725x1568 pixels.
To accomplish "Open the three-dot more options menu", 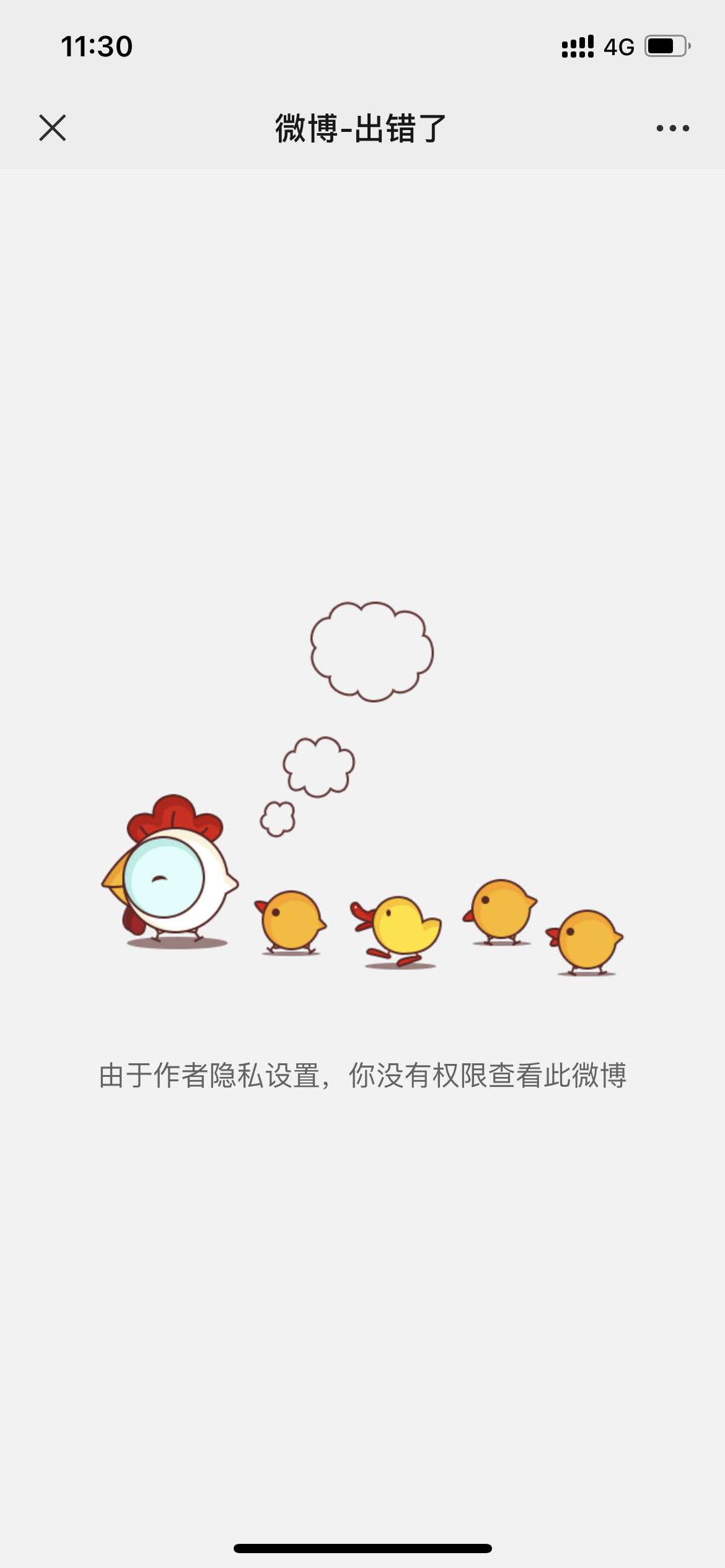I will (673, 128).
